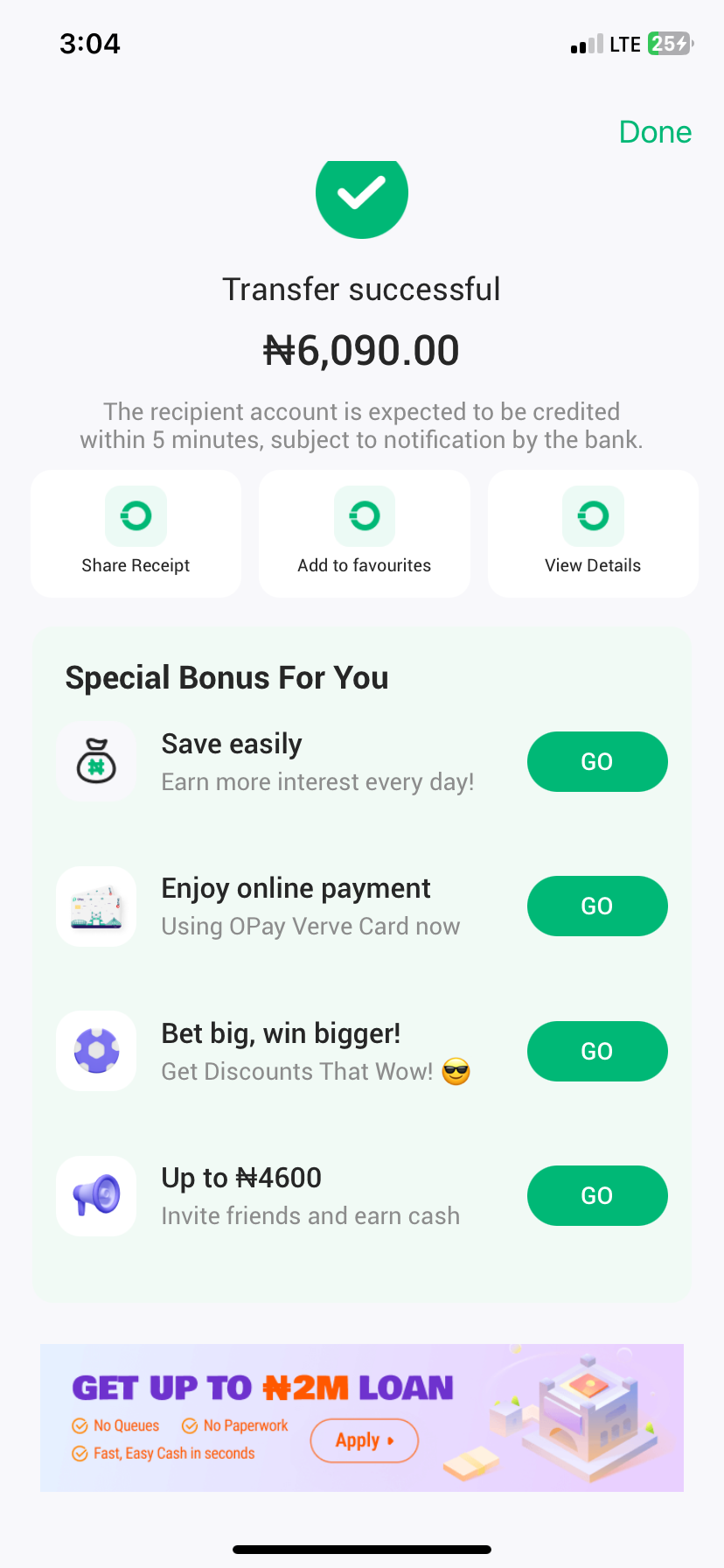
Task: Tap GO for Enjoy online payment
Action: click(597, 906)
